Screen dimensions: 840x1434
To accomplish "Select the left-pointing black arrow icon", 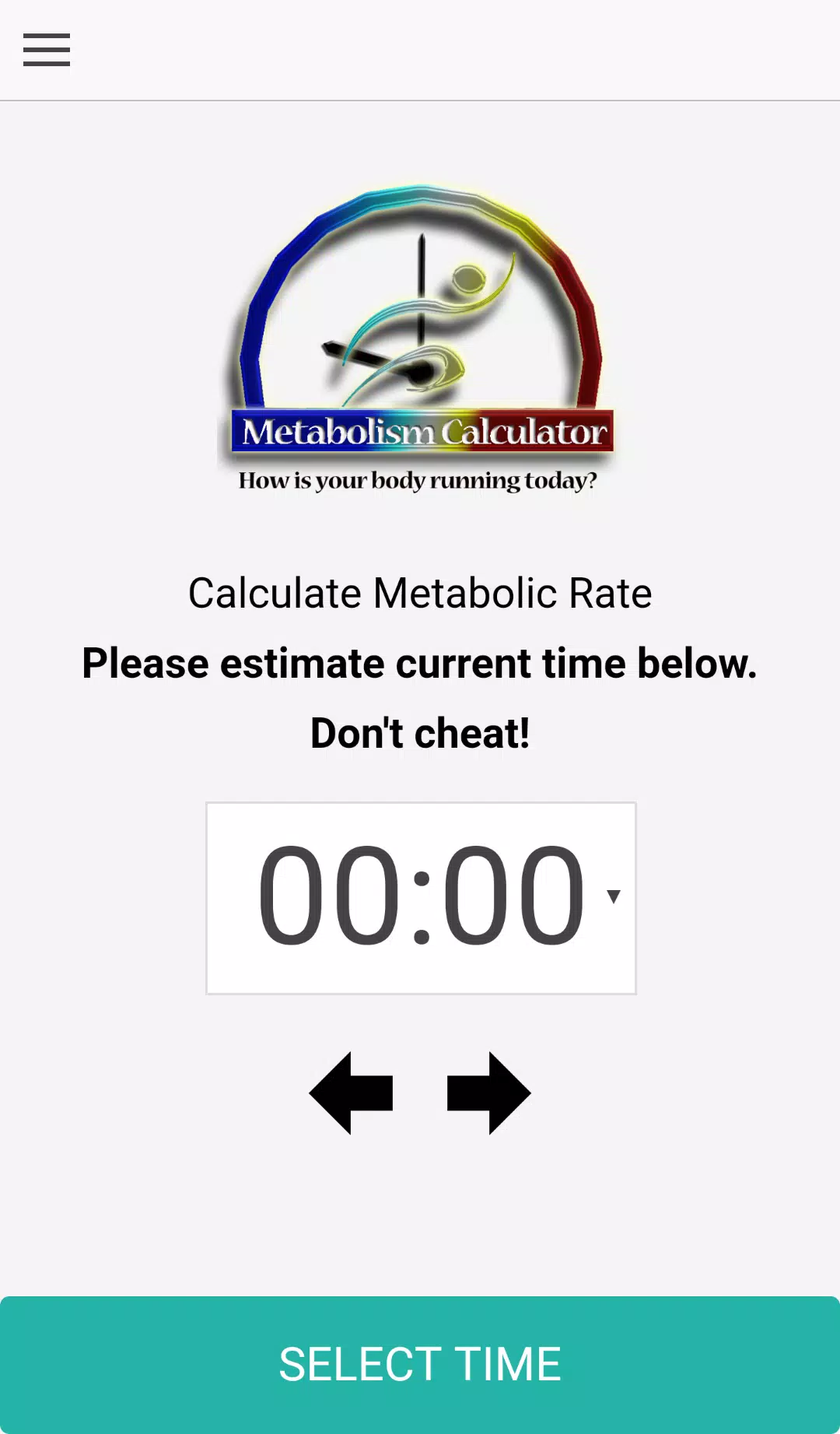I will (x=352, y=1093).
